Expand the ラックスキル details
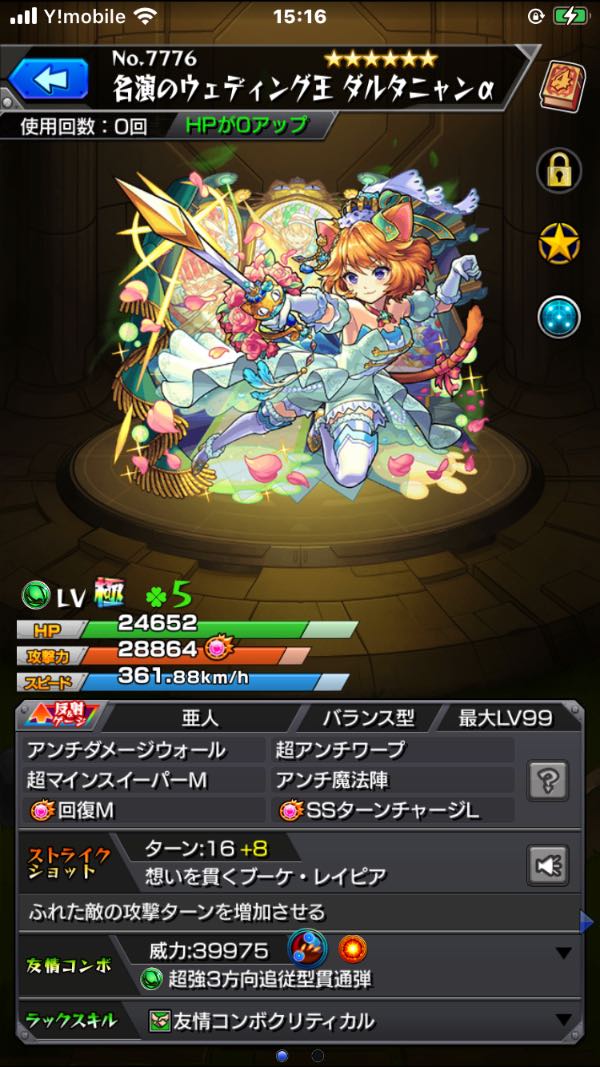This screenshot has height=1067, width=600. coord(564,1021)
